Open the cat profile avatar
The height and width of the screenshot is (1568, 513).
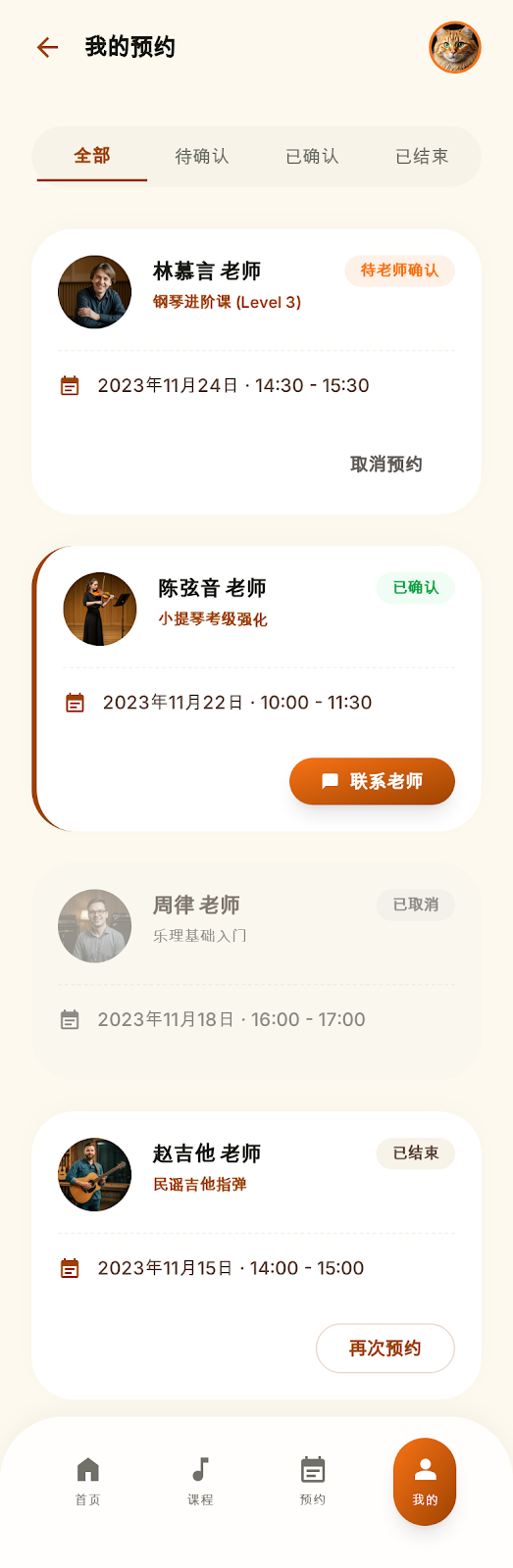click(455, 47)
